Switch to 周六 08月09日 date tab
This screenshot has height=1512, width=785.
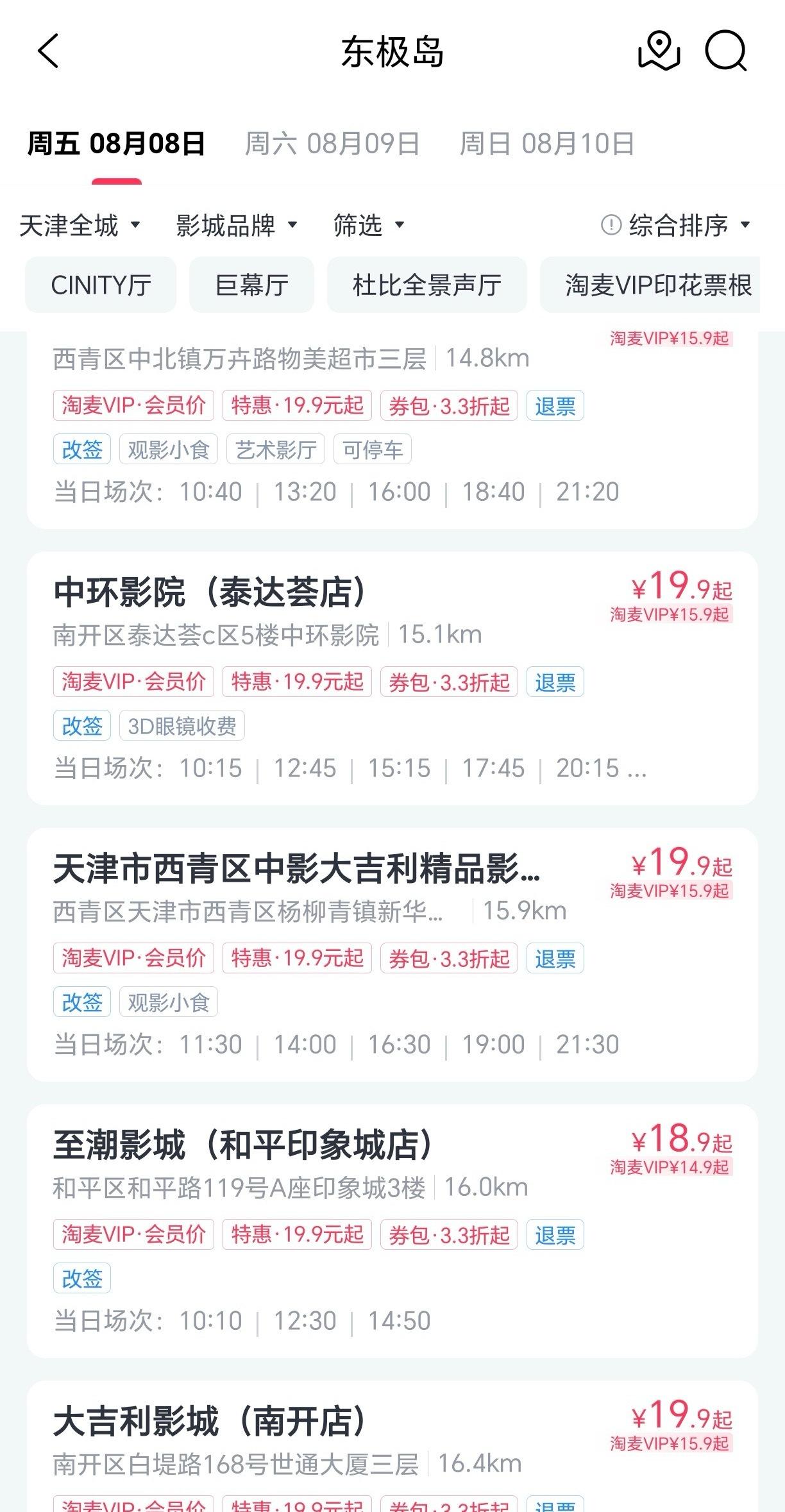pyautogui.click(x=332, y=144)
